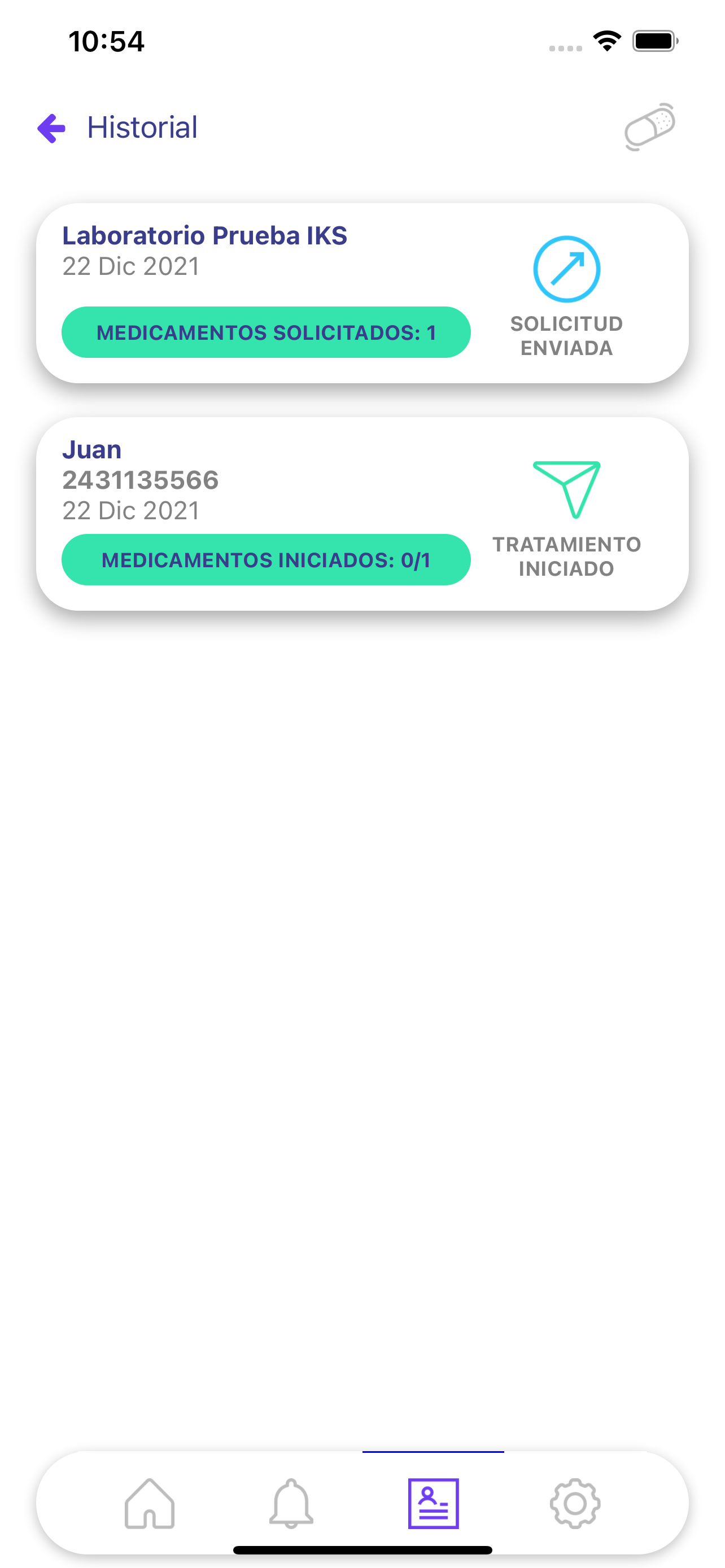The width and height of the screenshot is (725, 1568).
Task: Switch to the home tab
Action: click(150, 1504)
